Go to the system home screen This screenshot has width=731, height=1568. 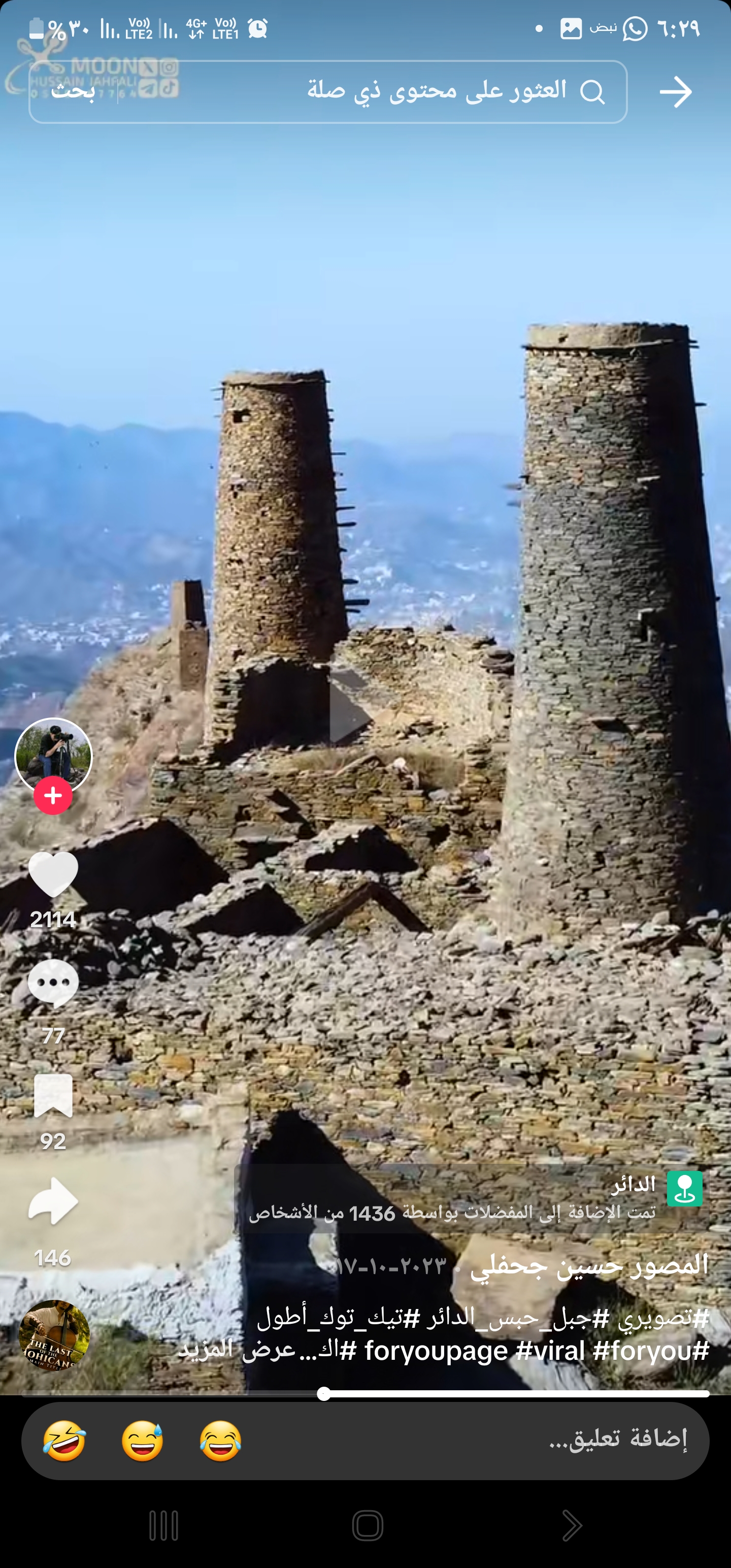[367, 1525]
